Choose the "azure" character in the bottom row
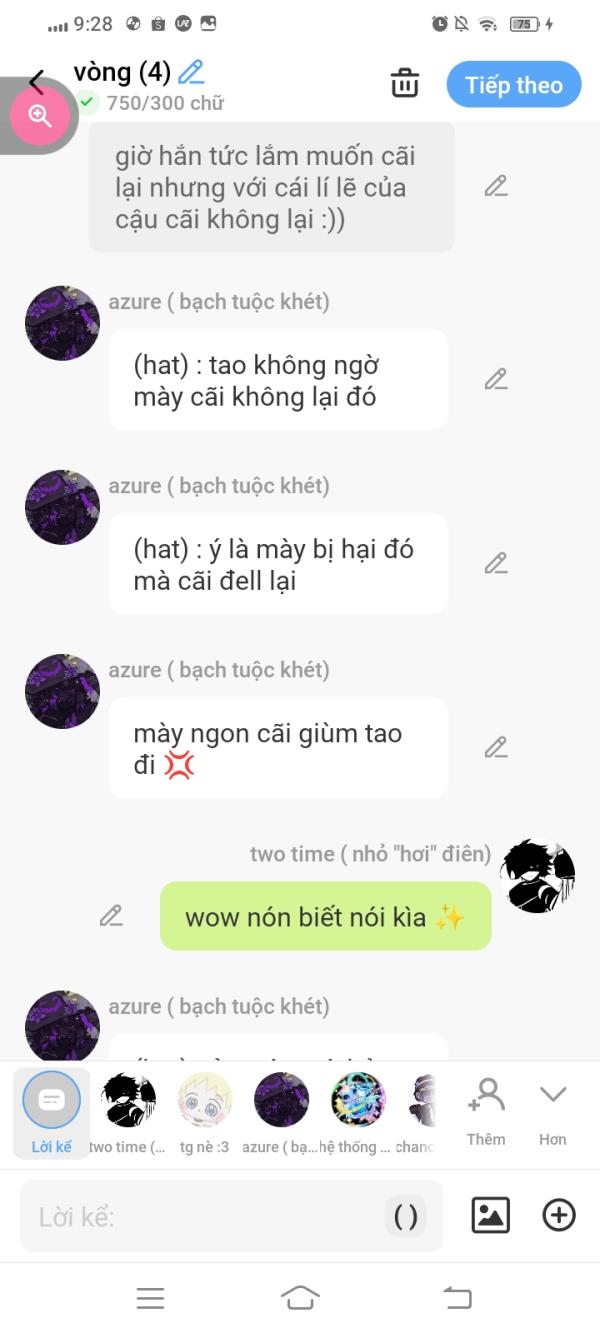 click(x=281, y=1110)
